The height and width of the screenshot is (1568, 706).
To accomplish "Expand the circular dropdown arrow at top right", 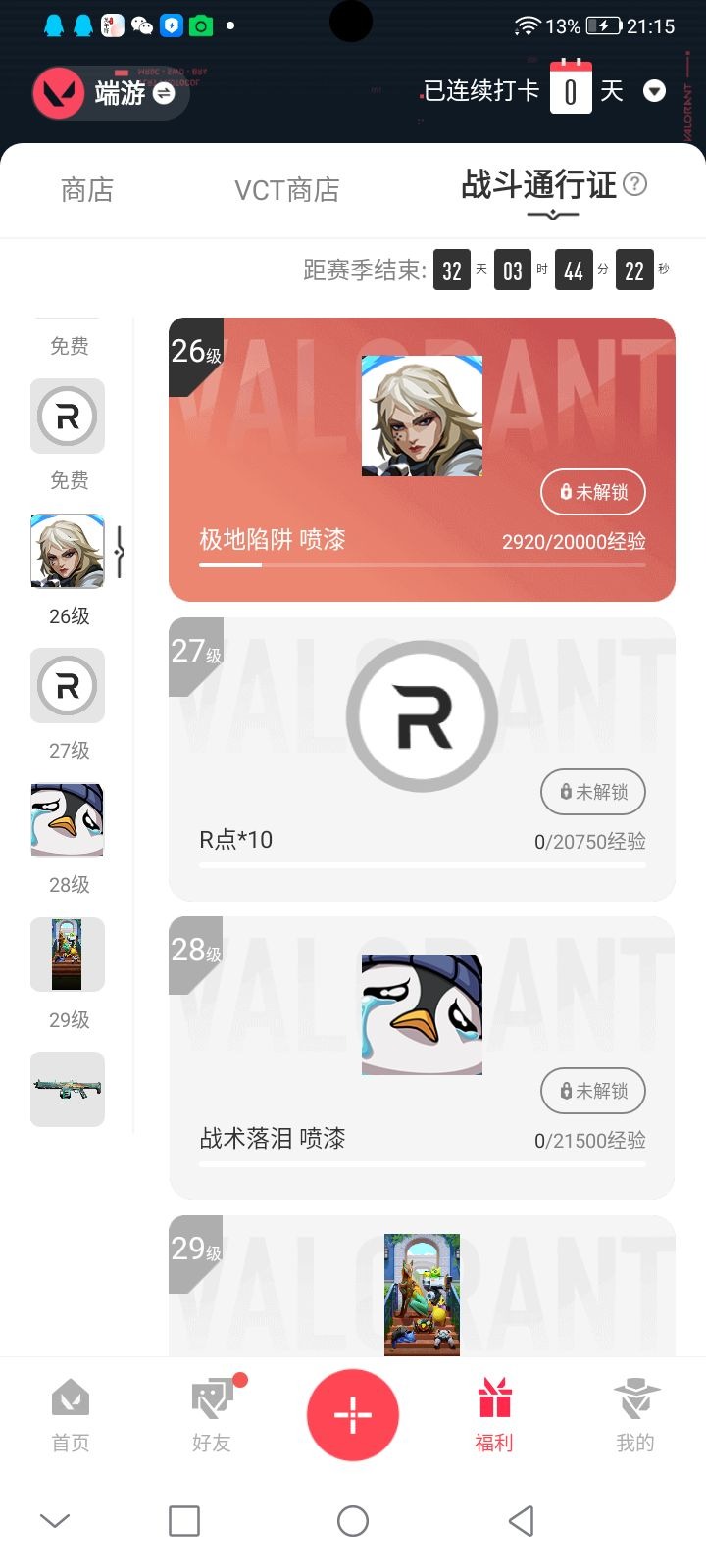I will [x=655, y=90].
